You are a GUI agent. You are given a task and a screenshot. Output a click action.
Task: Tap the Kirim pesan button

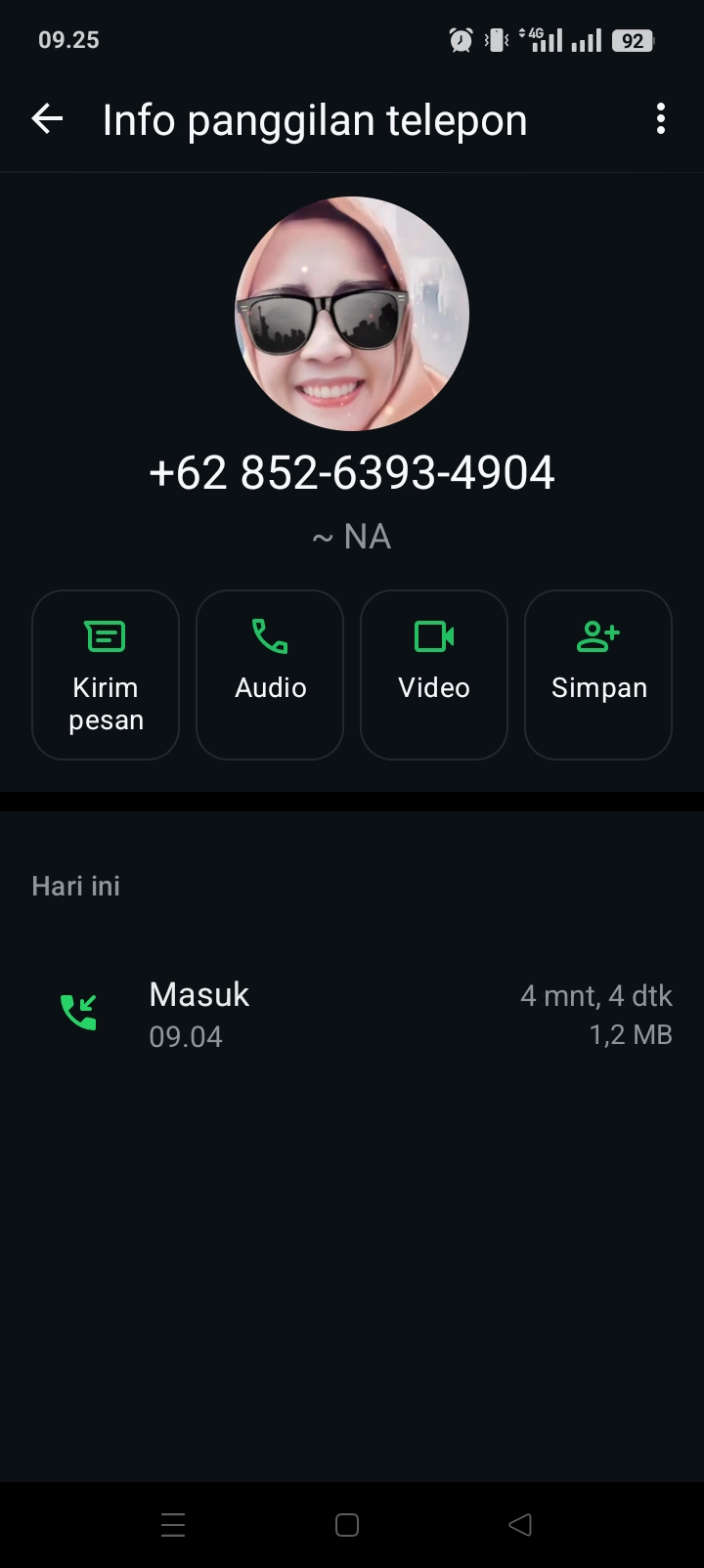click(106, 675)
